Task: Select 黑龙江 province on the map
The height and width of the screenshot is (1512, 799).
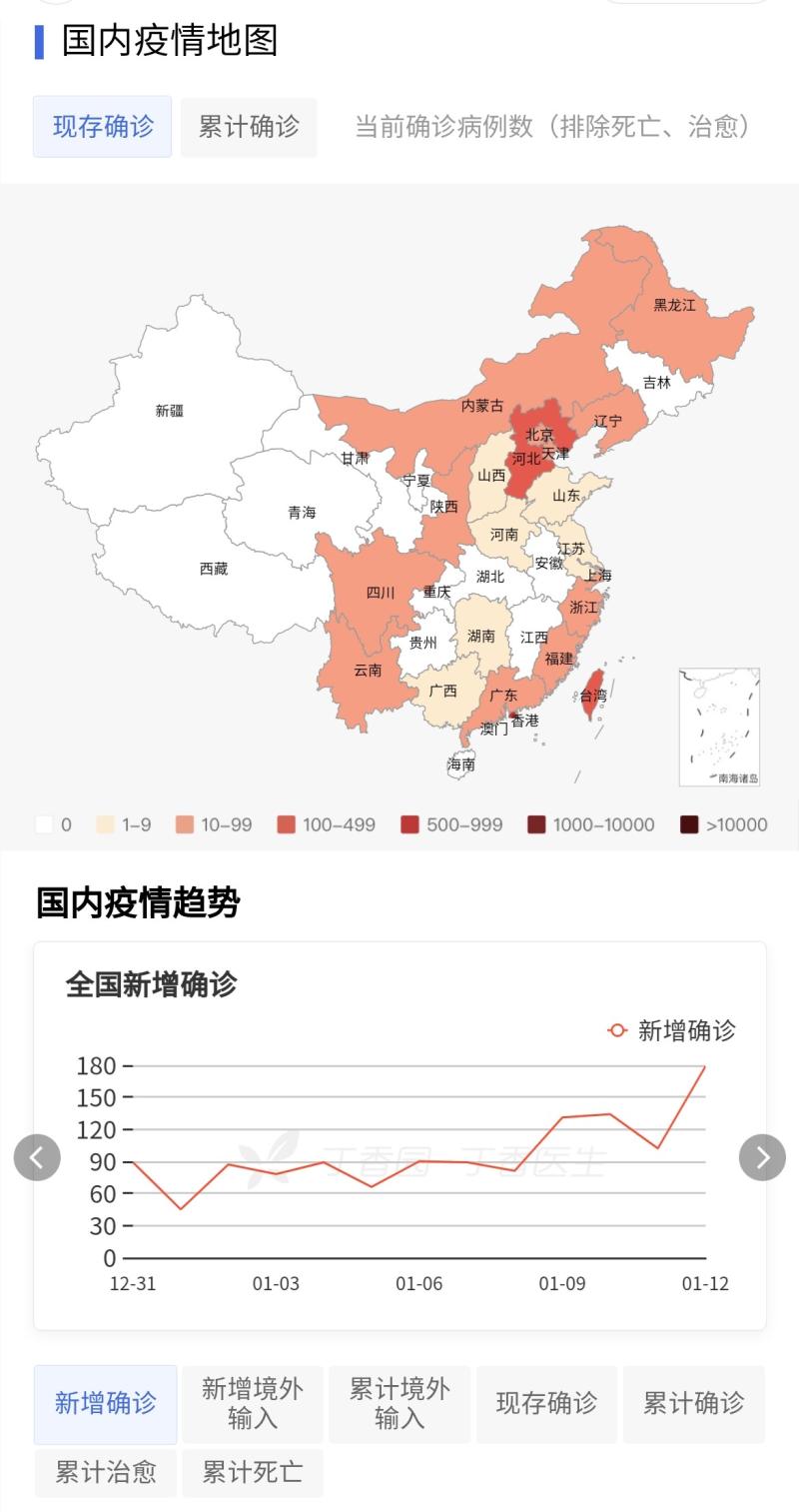Action: (674, 305)
